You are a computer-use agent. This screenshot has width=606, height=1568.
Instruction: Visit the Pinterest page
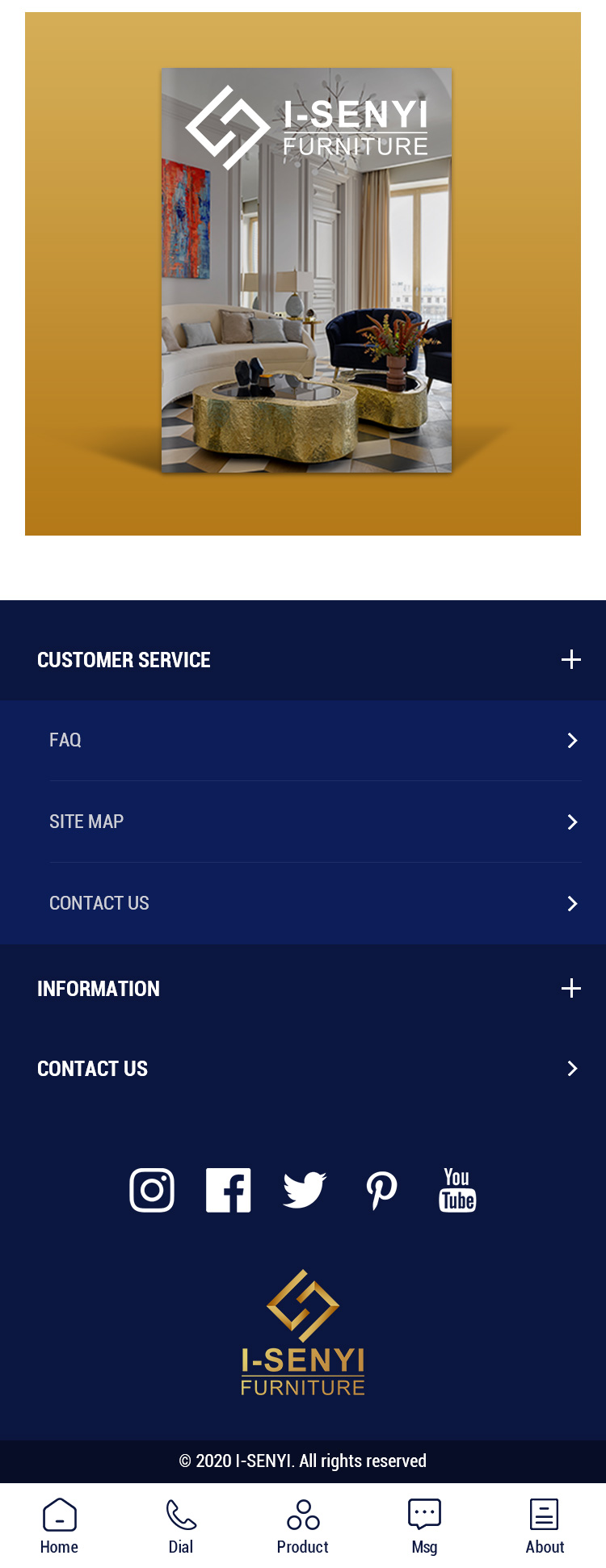click(381, 1190)
